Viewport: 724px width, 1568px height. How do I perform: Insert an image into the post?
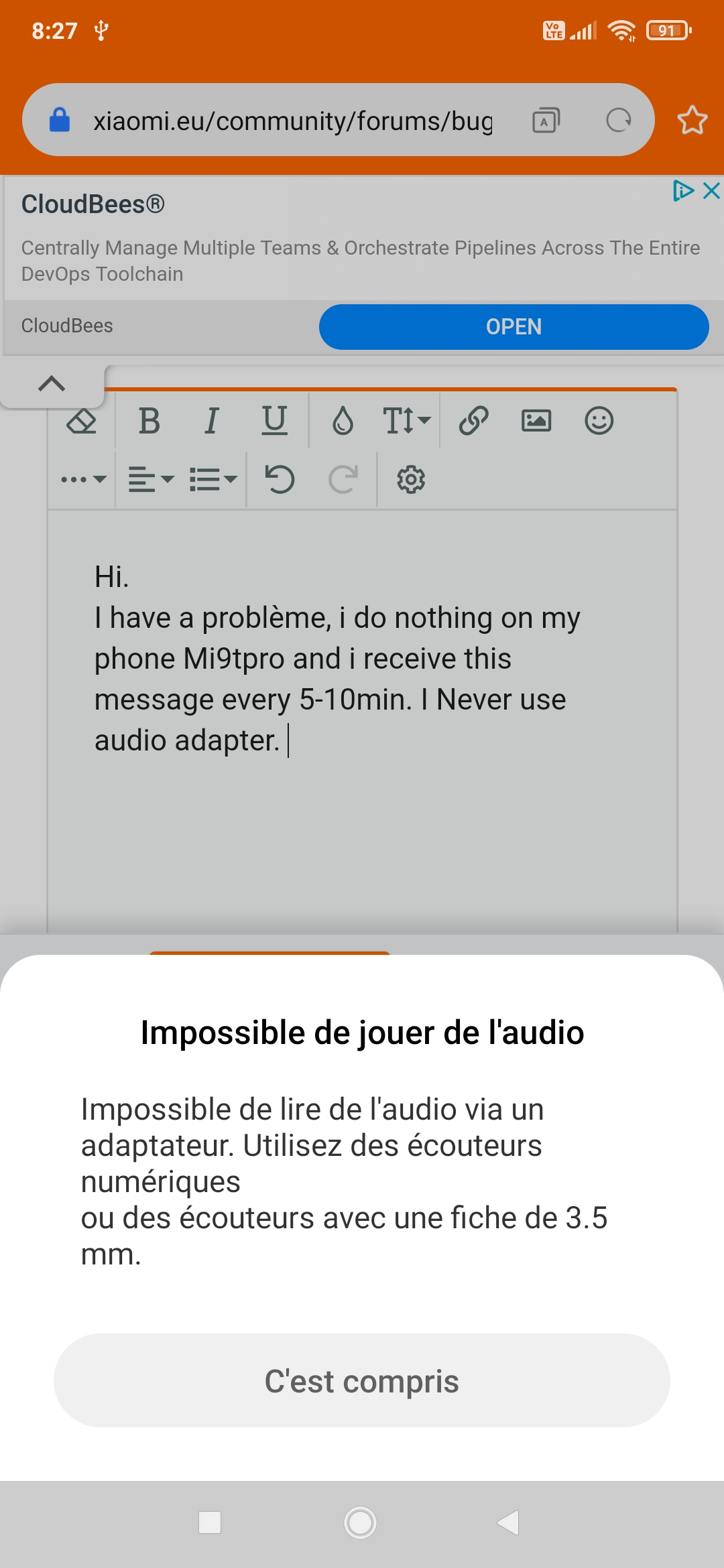tap(536, 421)
